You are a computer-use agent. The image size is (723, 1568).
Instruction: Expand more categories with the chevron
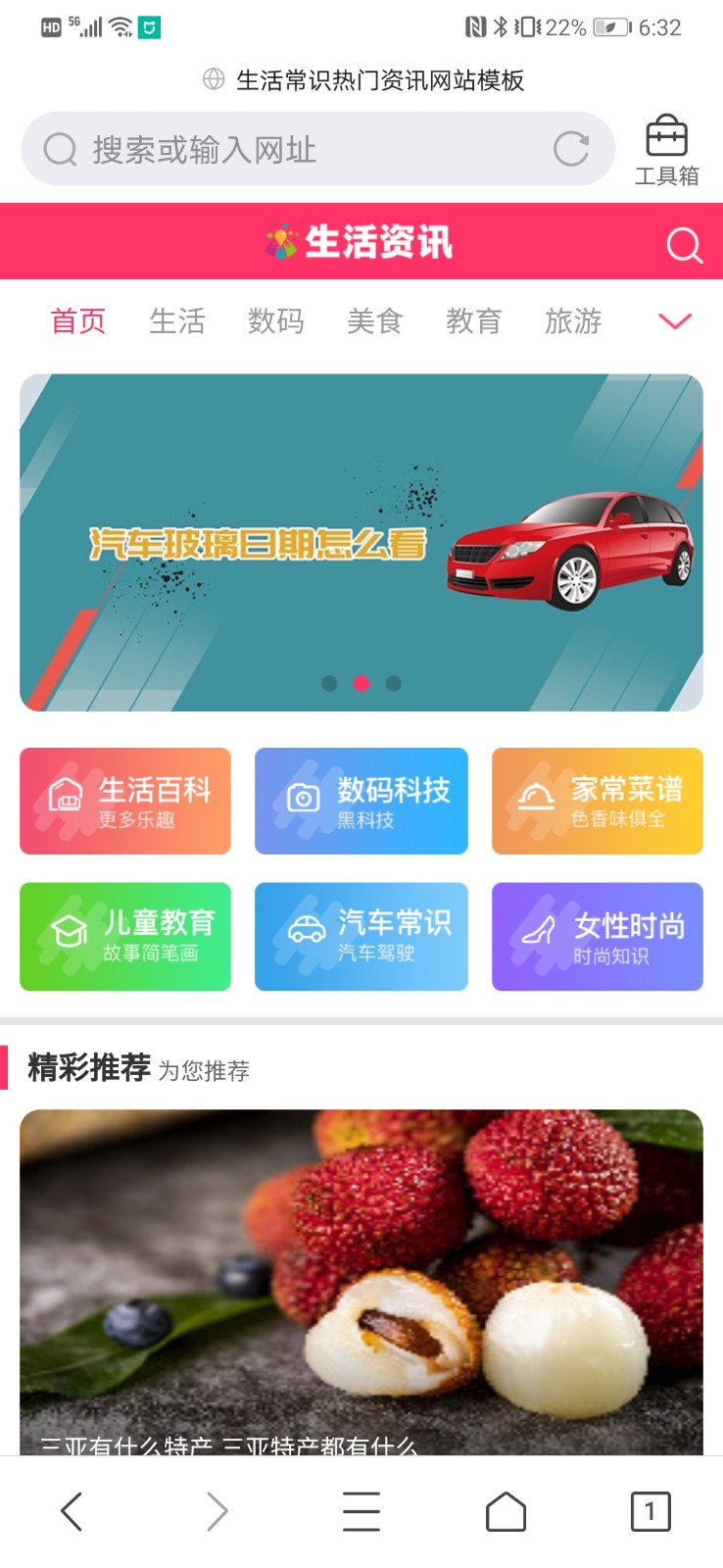675,321
